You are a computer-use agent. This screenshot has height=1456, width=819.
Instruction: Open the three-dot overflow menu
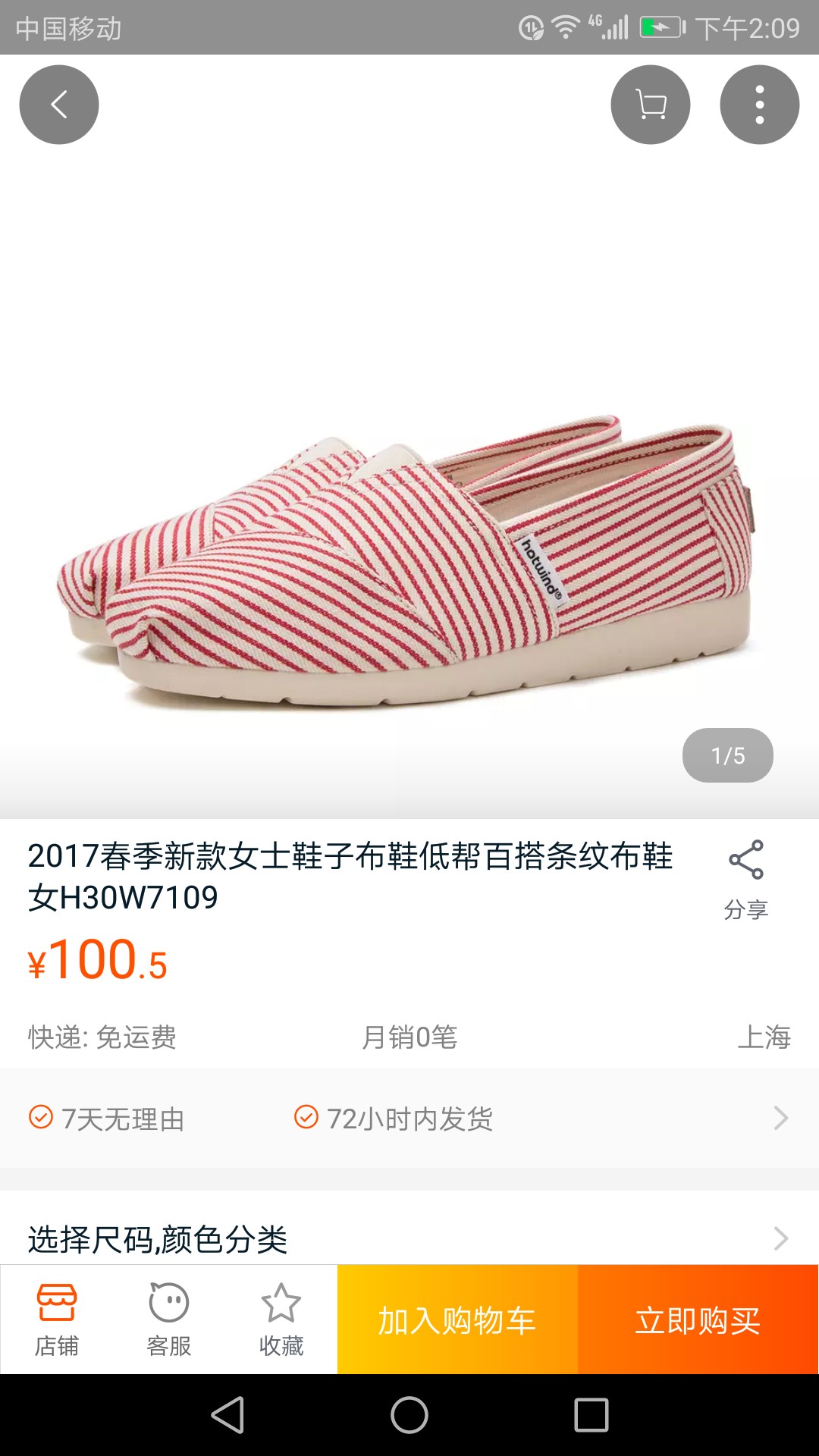[x=760, y=105]
